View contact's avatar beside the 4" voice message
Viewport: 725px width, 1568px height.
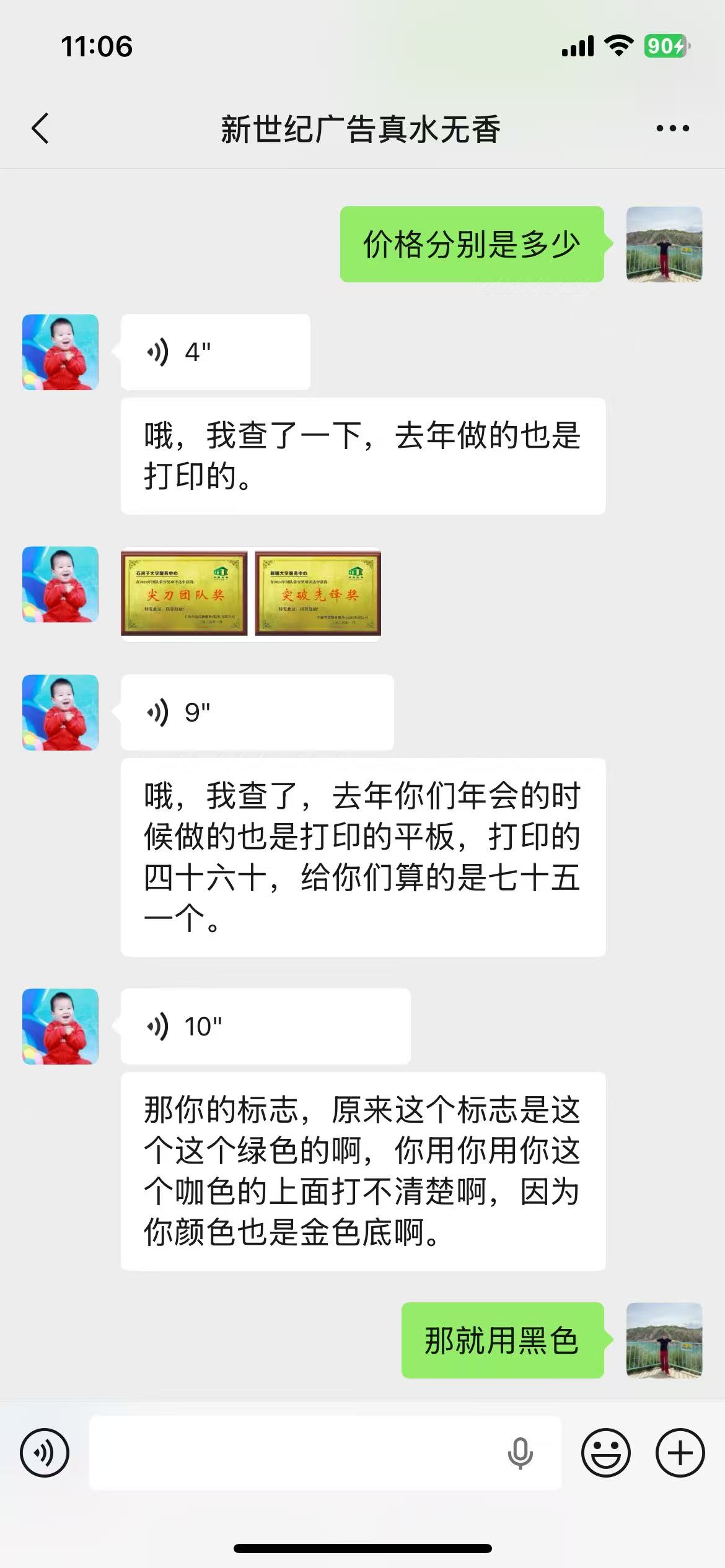pos(60,352)
